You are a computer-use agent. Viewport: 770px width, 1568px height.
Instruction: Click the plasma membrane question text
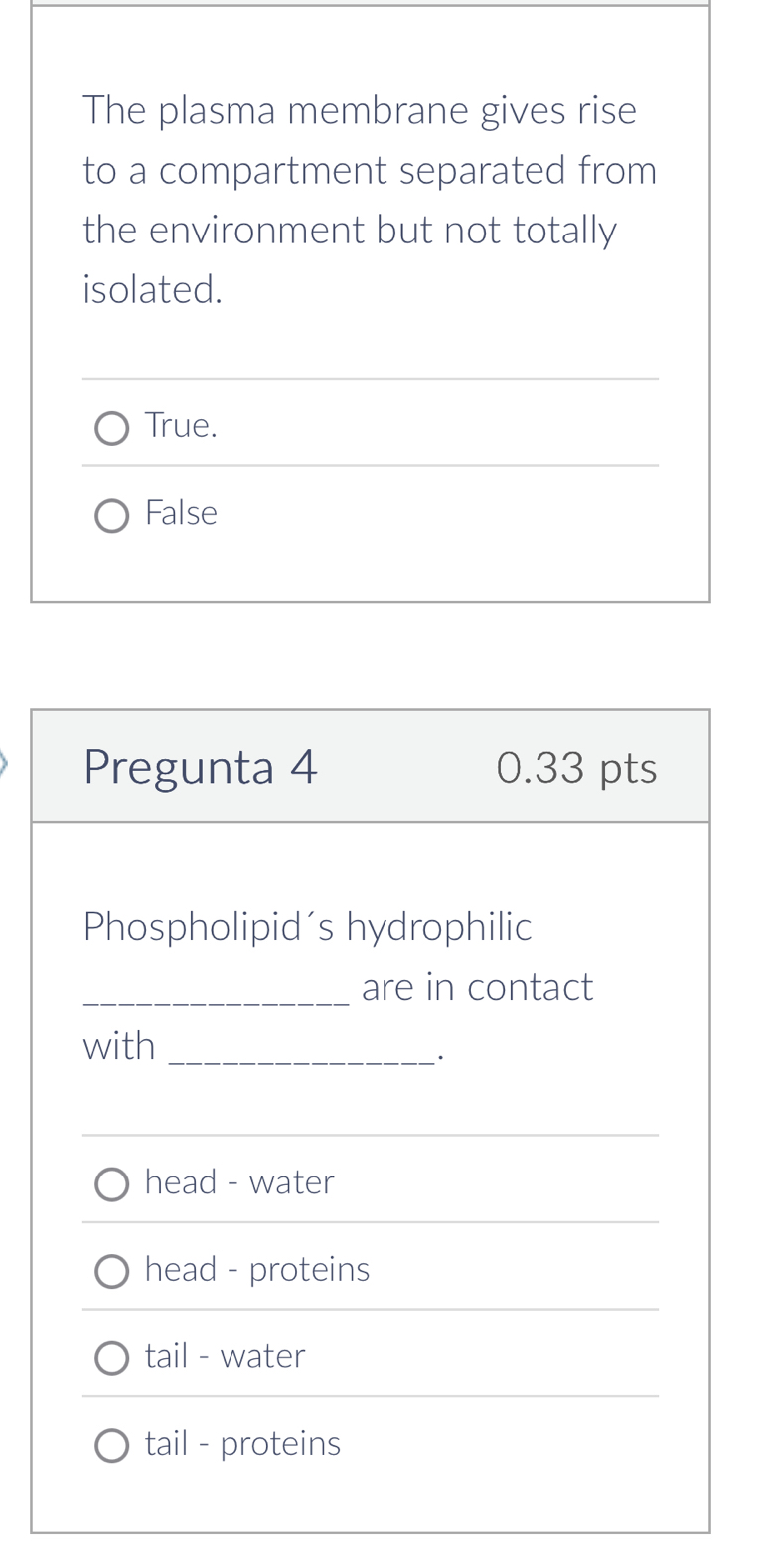tap(368, 194)
